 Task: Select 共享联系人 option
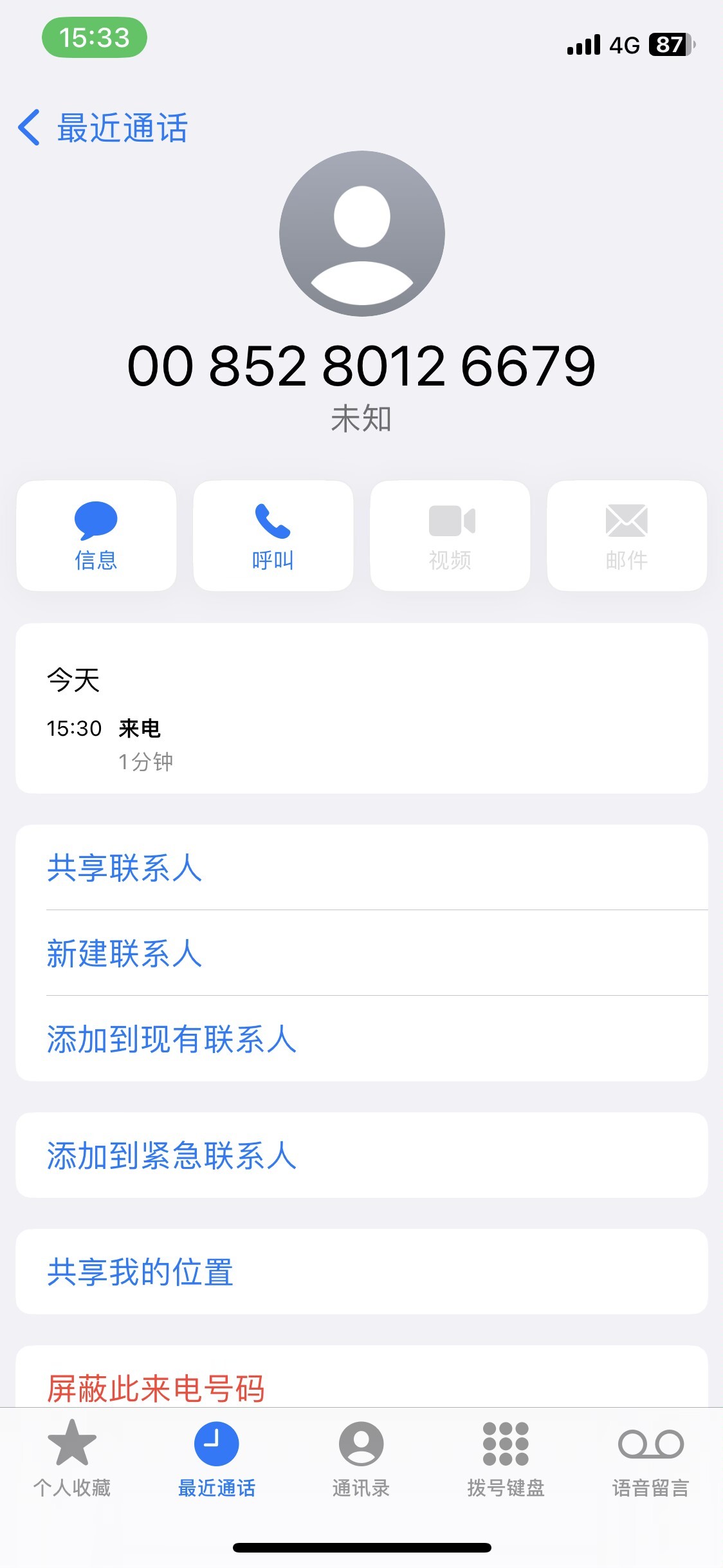(x=125, y=868)
